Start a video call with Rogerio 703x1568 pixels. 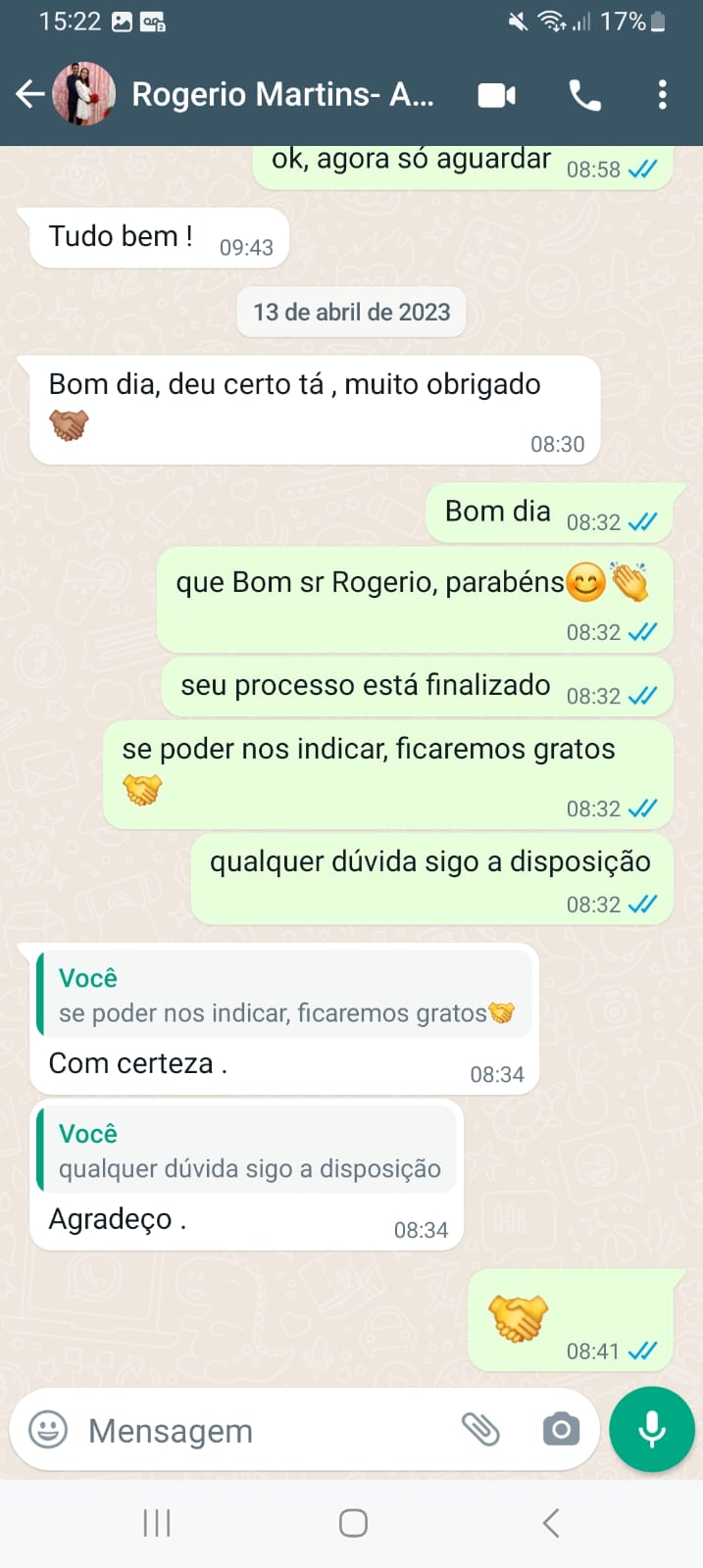pos(497,95)
